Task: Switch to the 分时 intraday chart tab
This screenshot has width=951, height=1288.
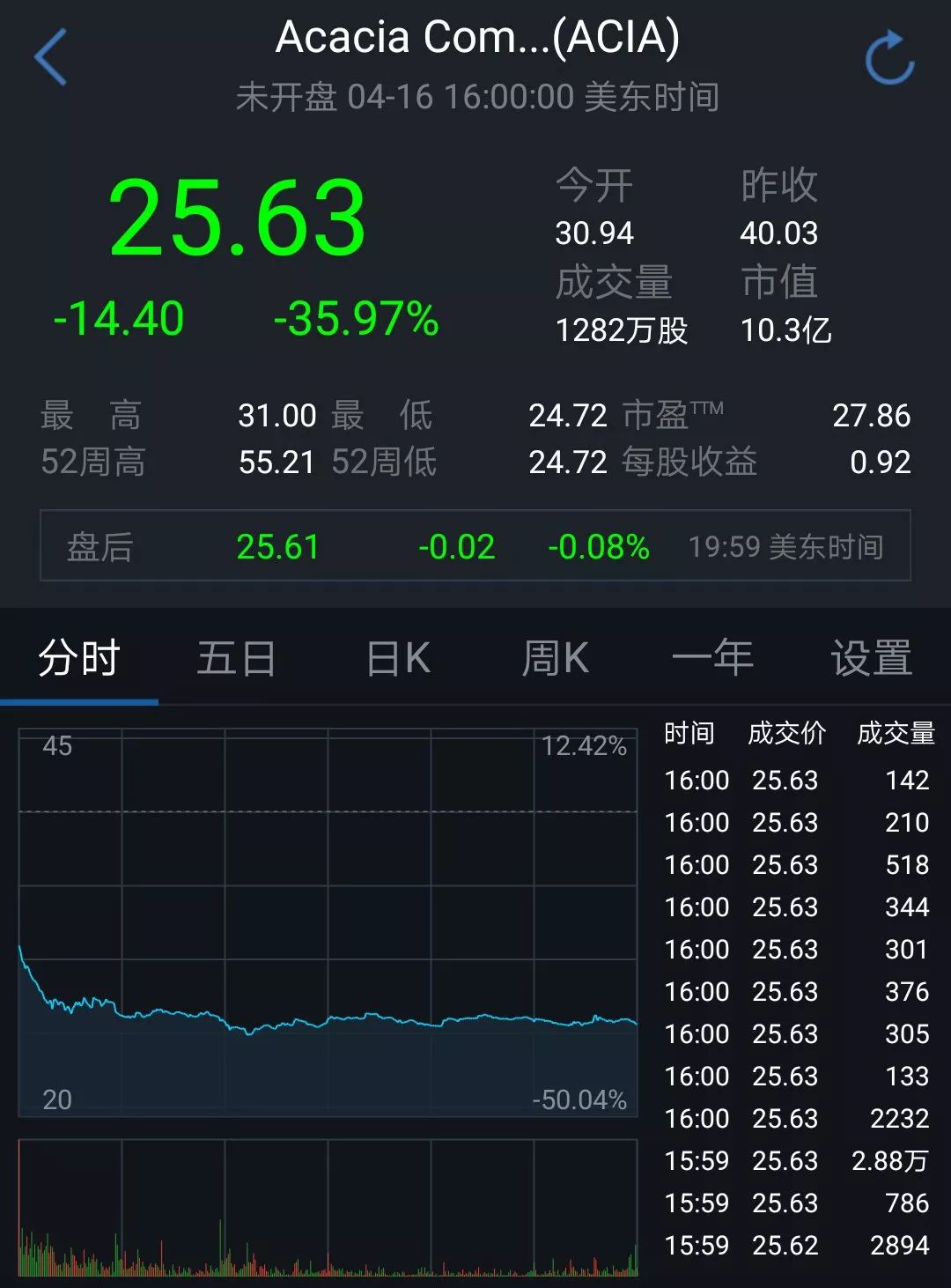Action: tap(79, 658)
